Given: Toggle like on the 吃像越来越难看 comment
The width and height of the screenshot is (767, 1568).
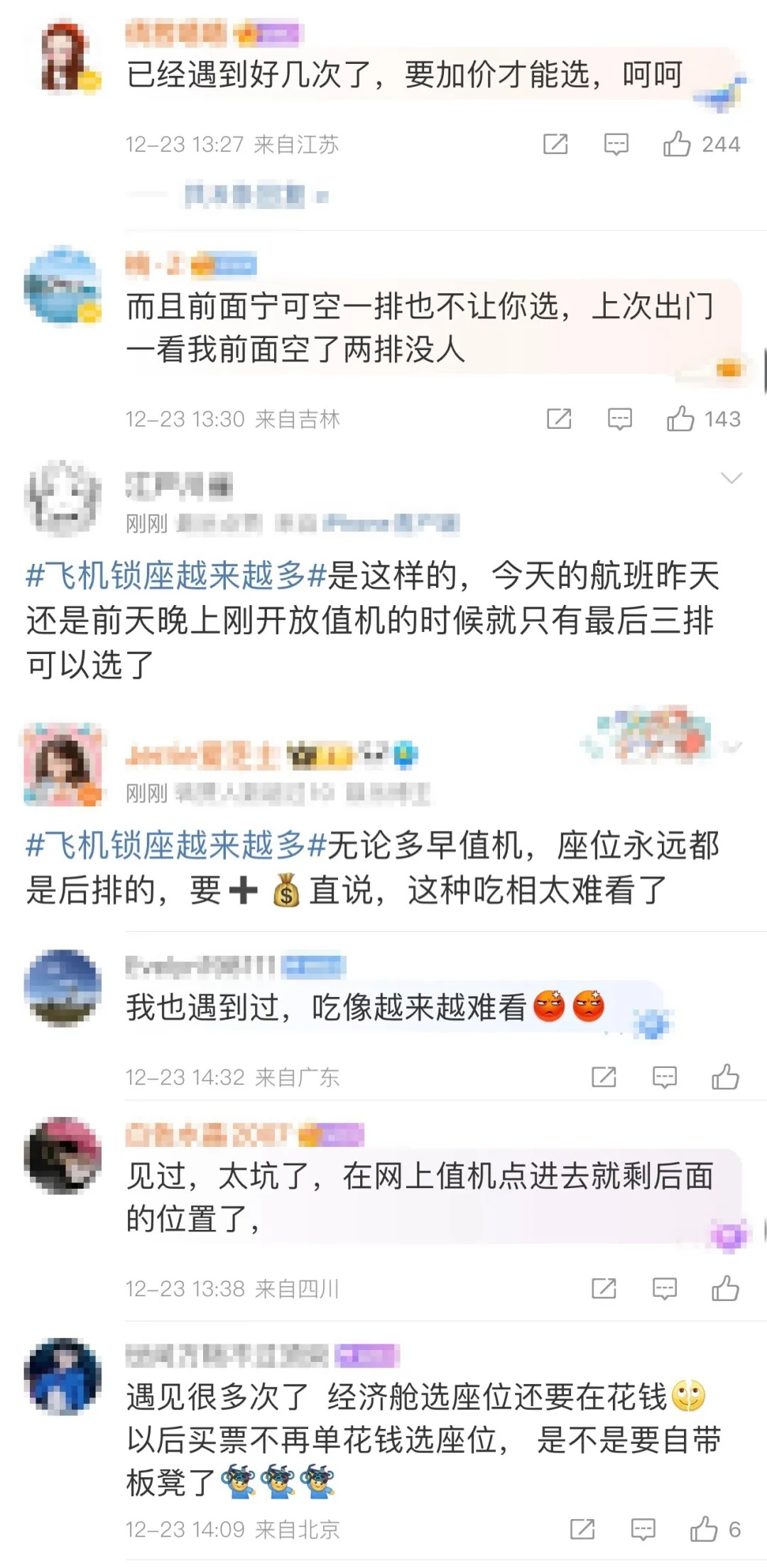Looking at the screenshot, I should click(x=724, y=1077).
